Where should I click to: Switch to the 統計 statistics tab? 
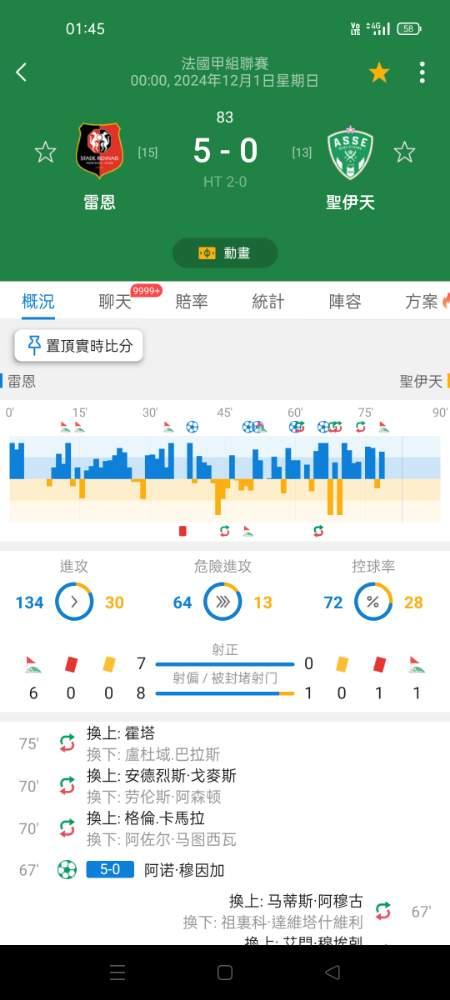(268, 302)
